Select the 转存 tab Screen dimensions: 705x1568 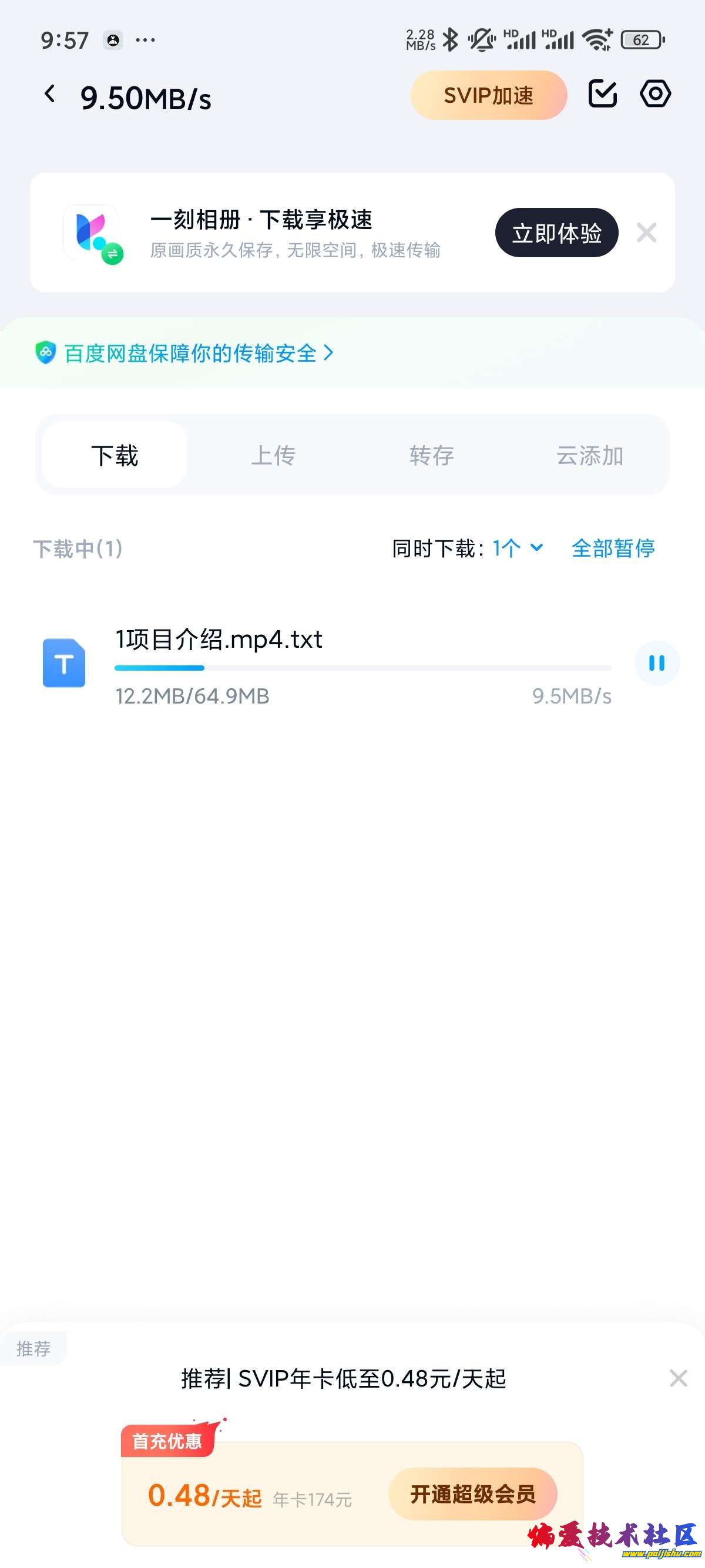pyautogui.click(x=431, y=454)
